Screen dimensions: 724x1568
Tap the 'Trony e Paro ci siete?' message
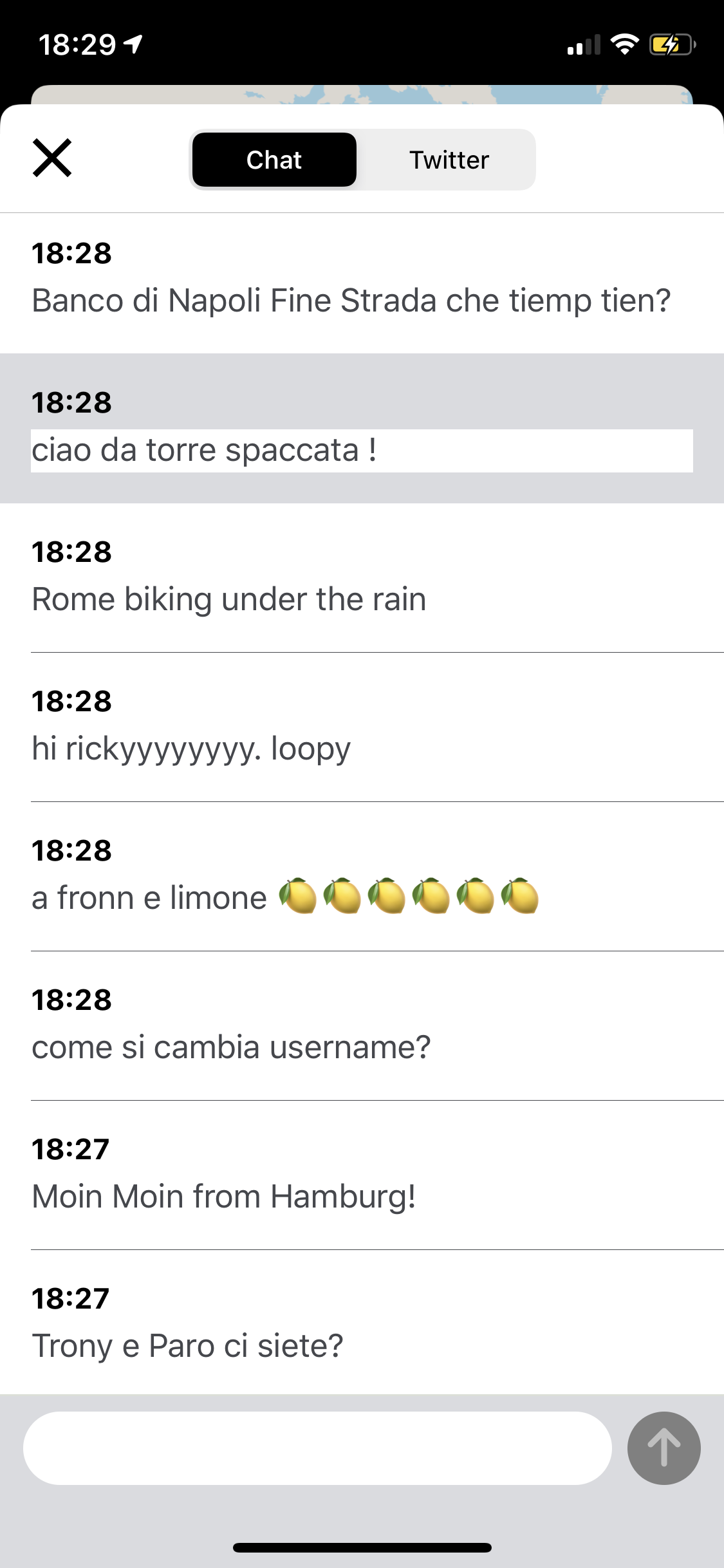point(188,1344)
